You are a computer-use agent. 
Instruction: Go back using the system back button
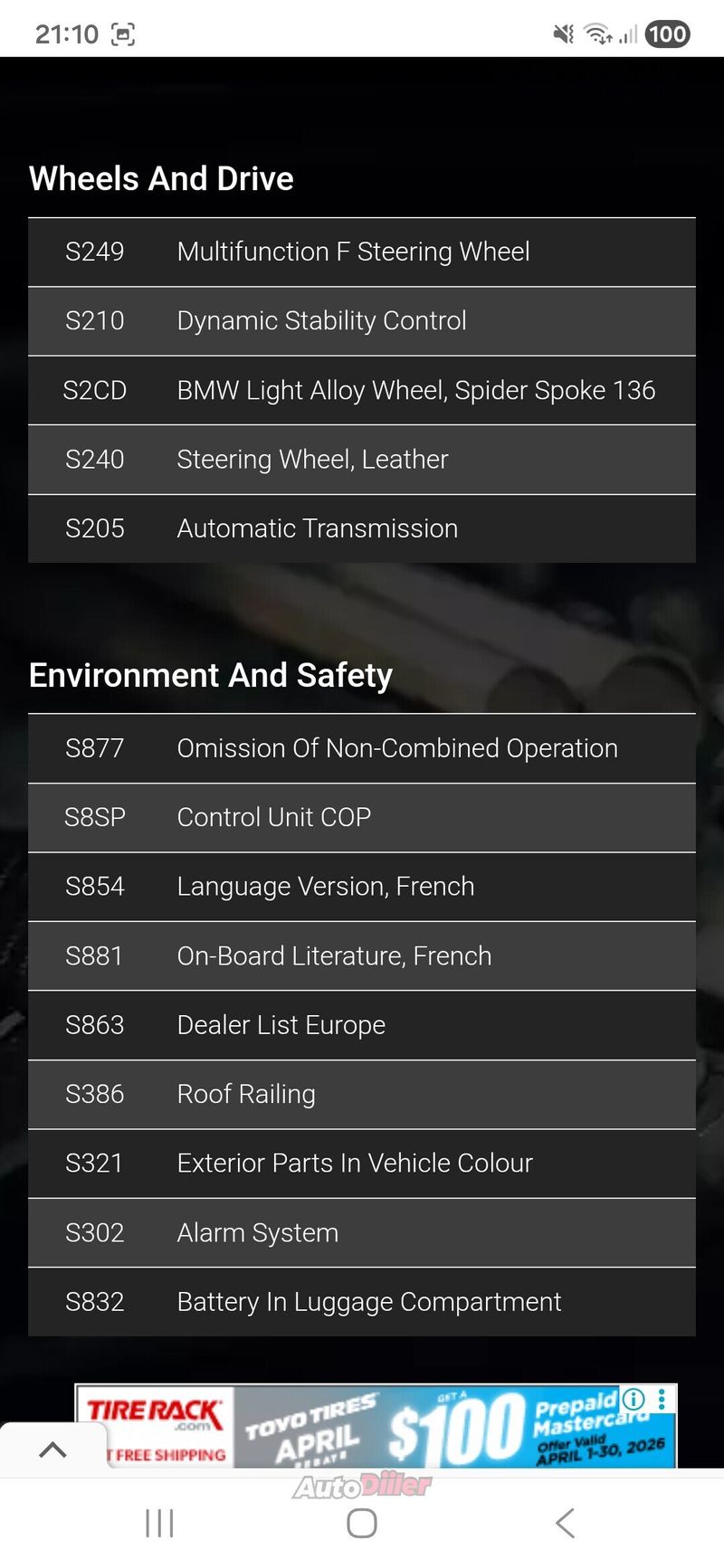(x=565, y=1523)
